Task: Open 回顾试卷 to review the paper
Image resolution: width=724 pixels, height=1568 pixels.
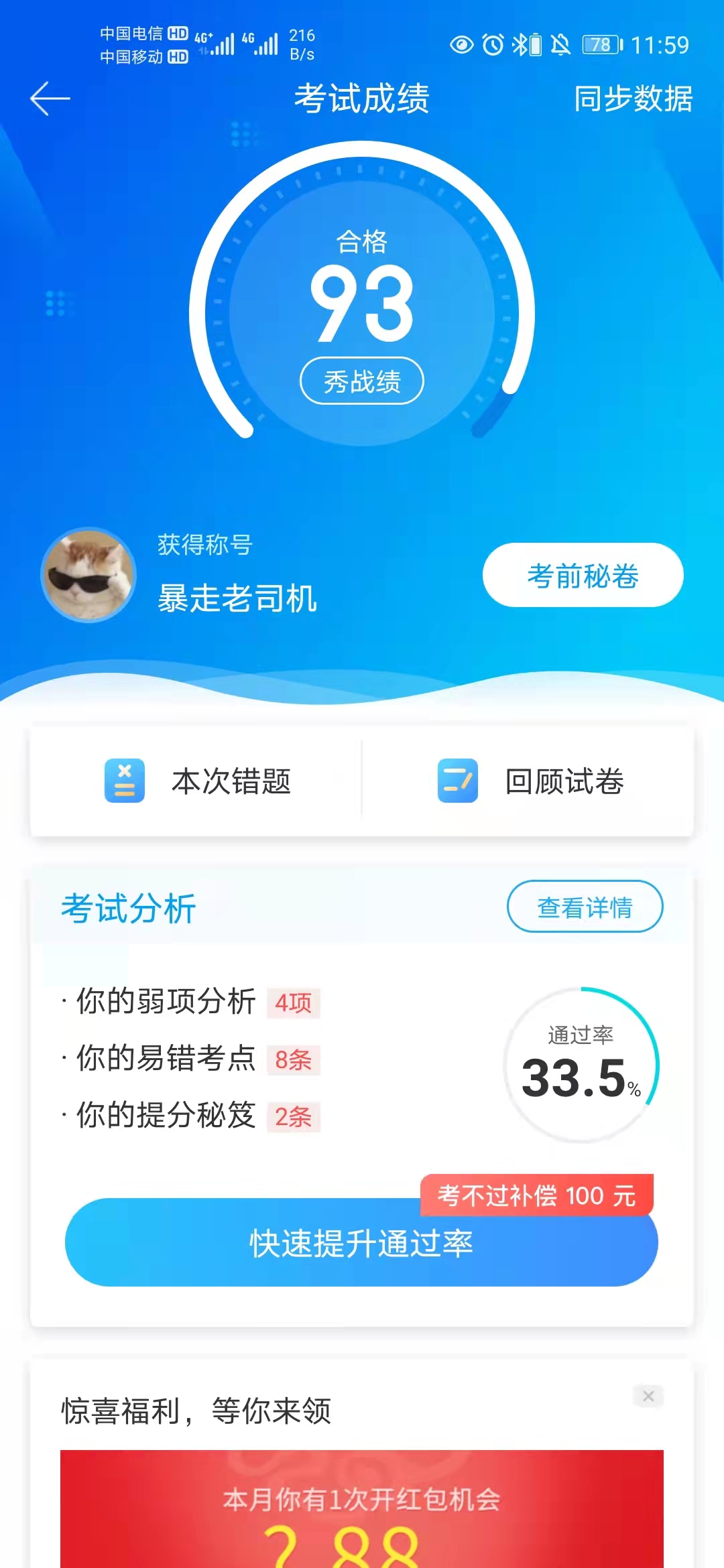Action: [530, 781]
